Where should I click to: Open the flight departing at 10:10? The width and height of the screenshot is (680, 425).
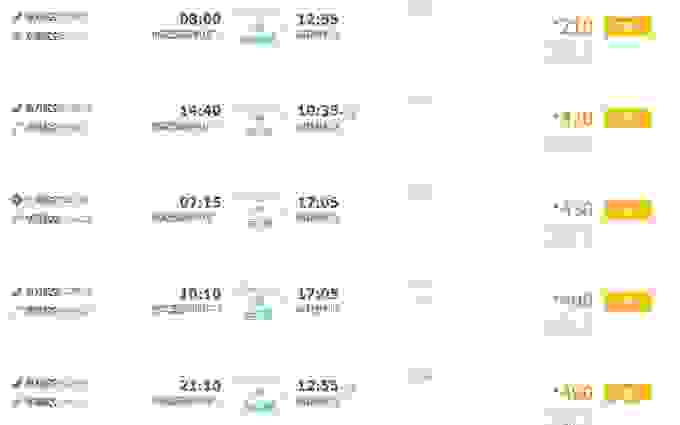[x=200, y=294]
